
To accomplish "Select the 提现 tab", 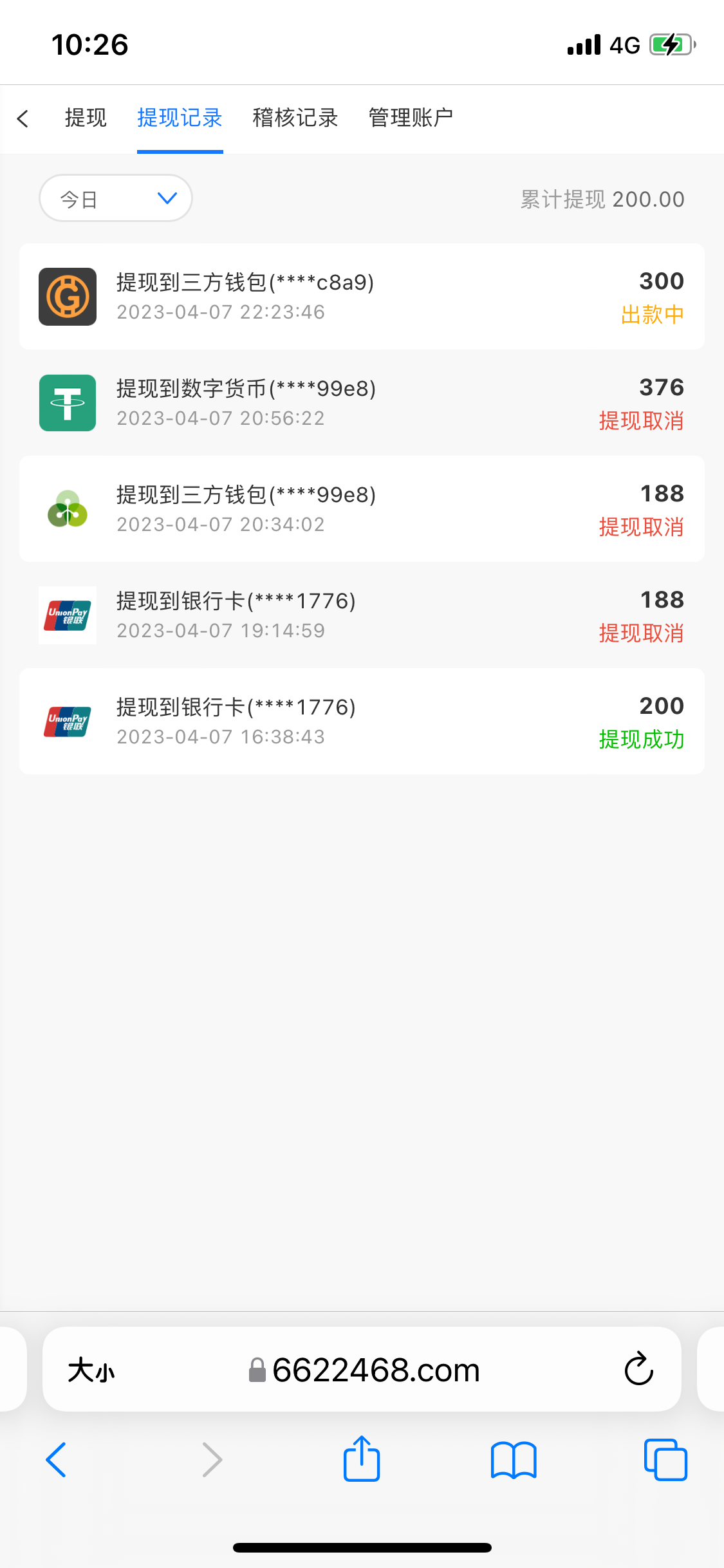I will (x=86, y=118).
